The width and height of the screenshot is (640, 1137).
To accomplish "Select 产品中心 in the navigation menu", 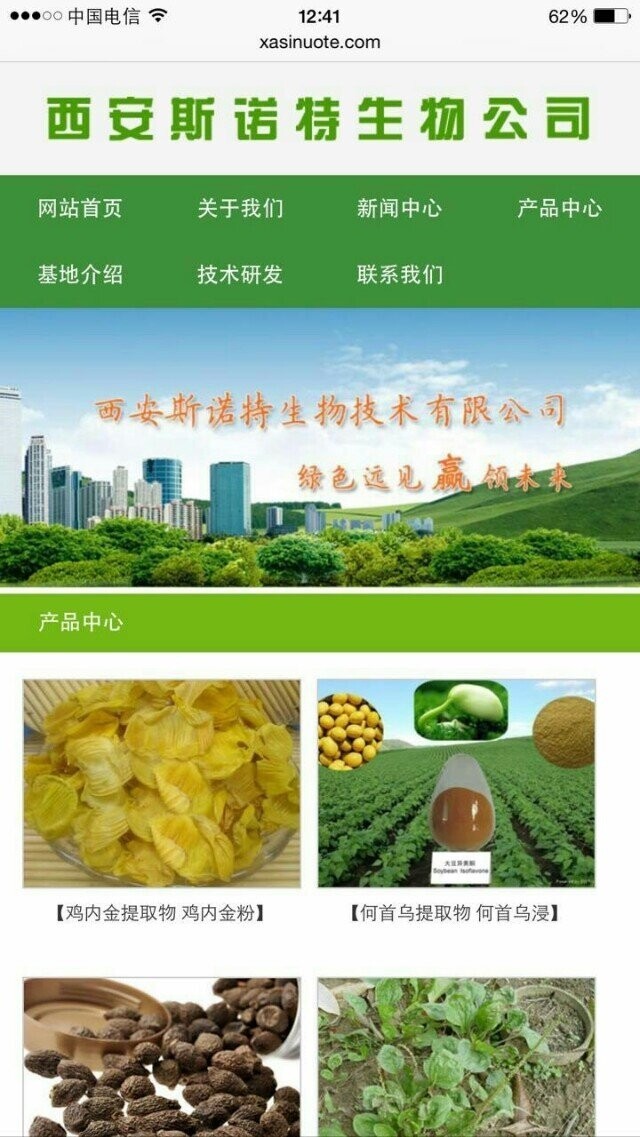I will coord(559,208).
